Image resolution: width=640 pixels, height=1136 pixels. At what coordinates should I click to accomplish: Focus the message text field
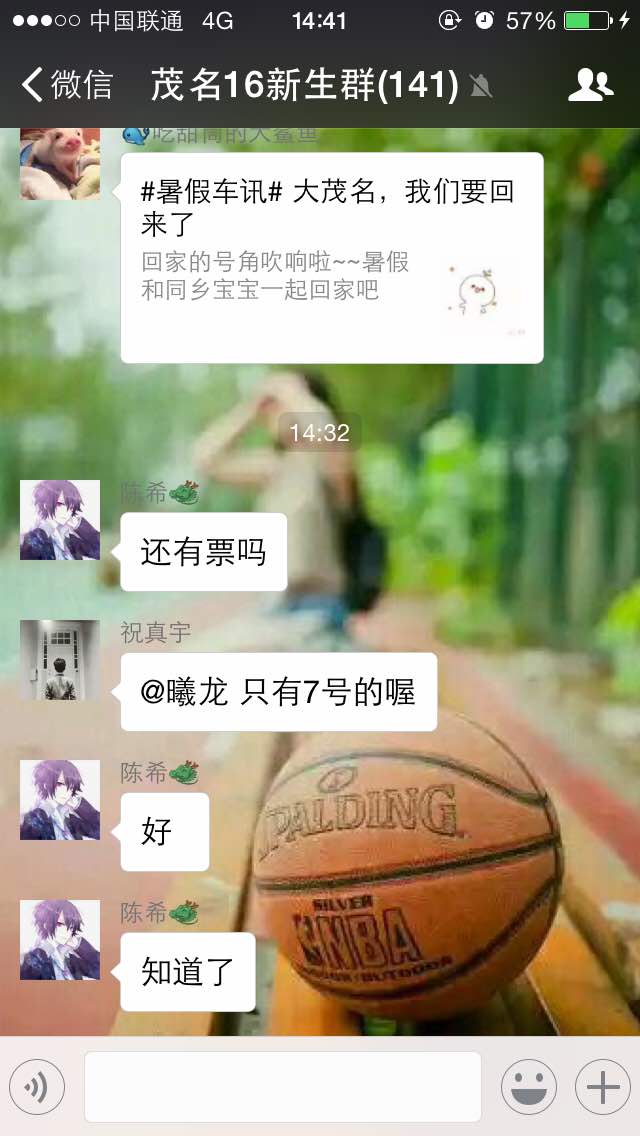click(283, 1086)
